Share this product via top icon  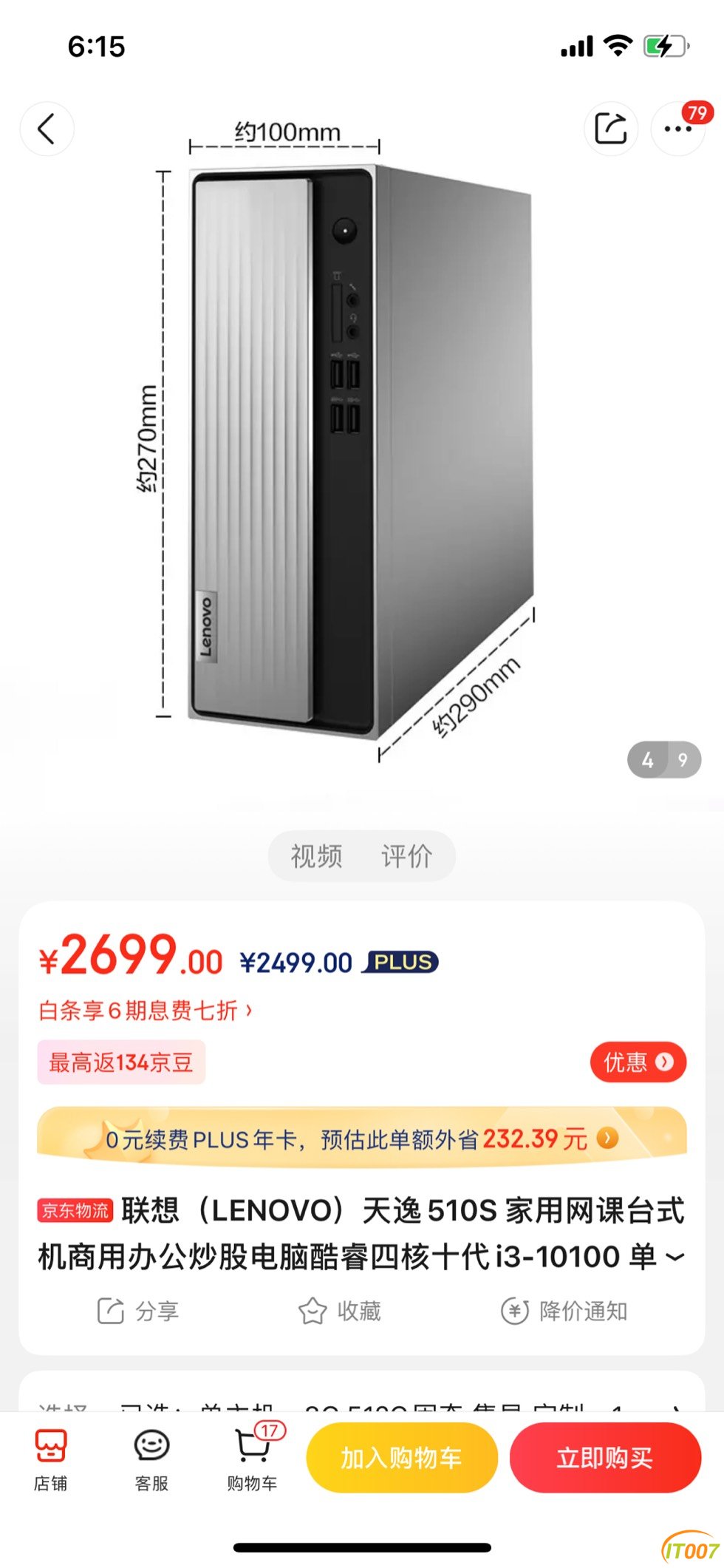click(610, 129)
